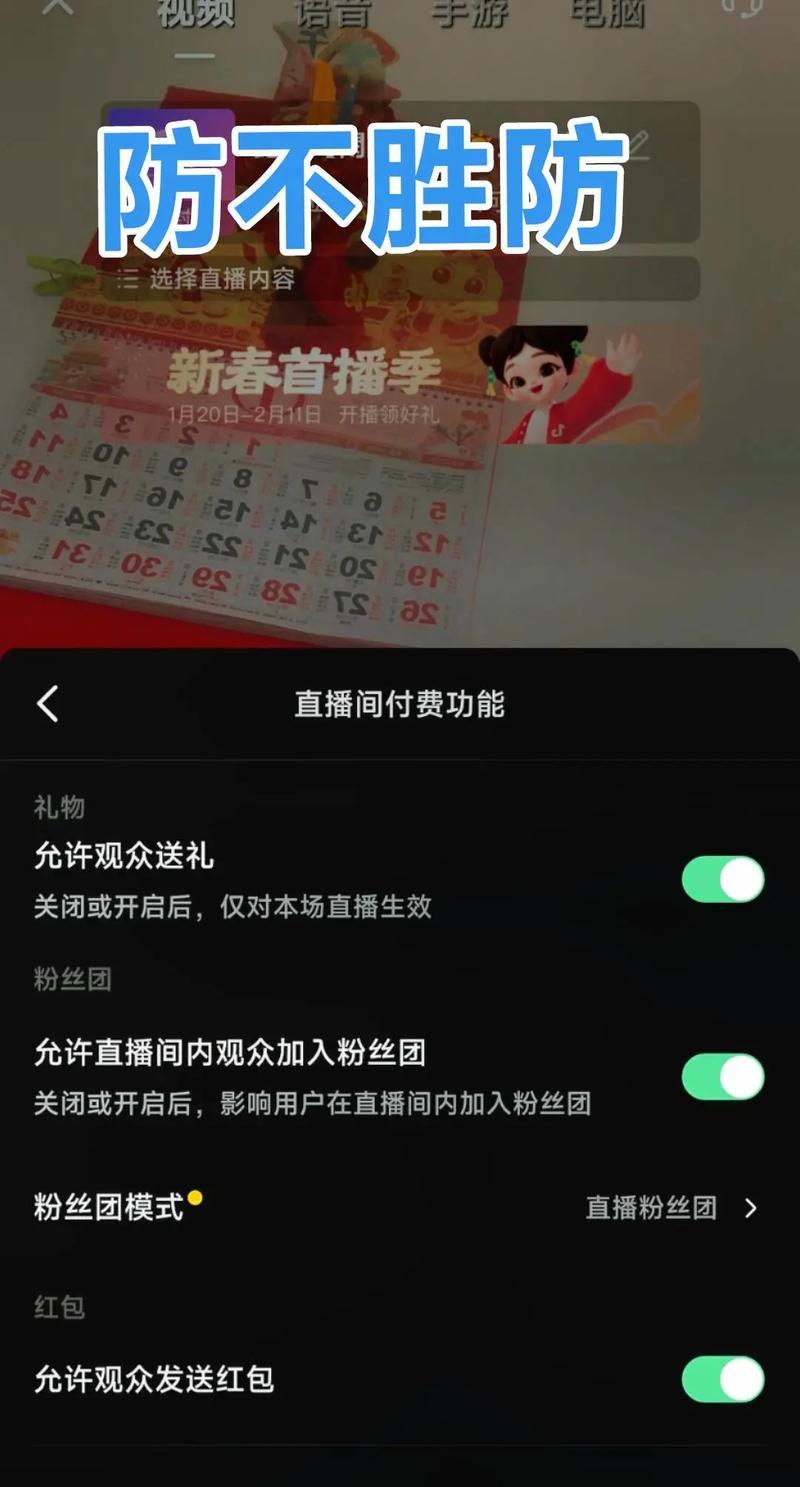800x1487 pixels.
Task: Toggle 允许观众送礼 switch
Action: coord(722,880)
